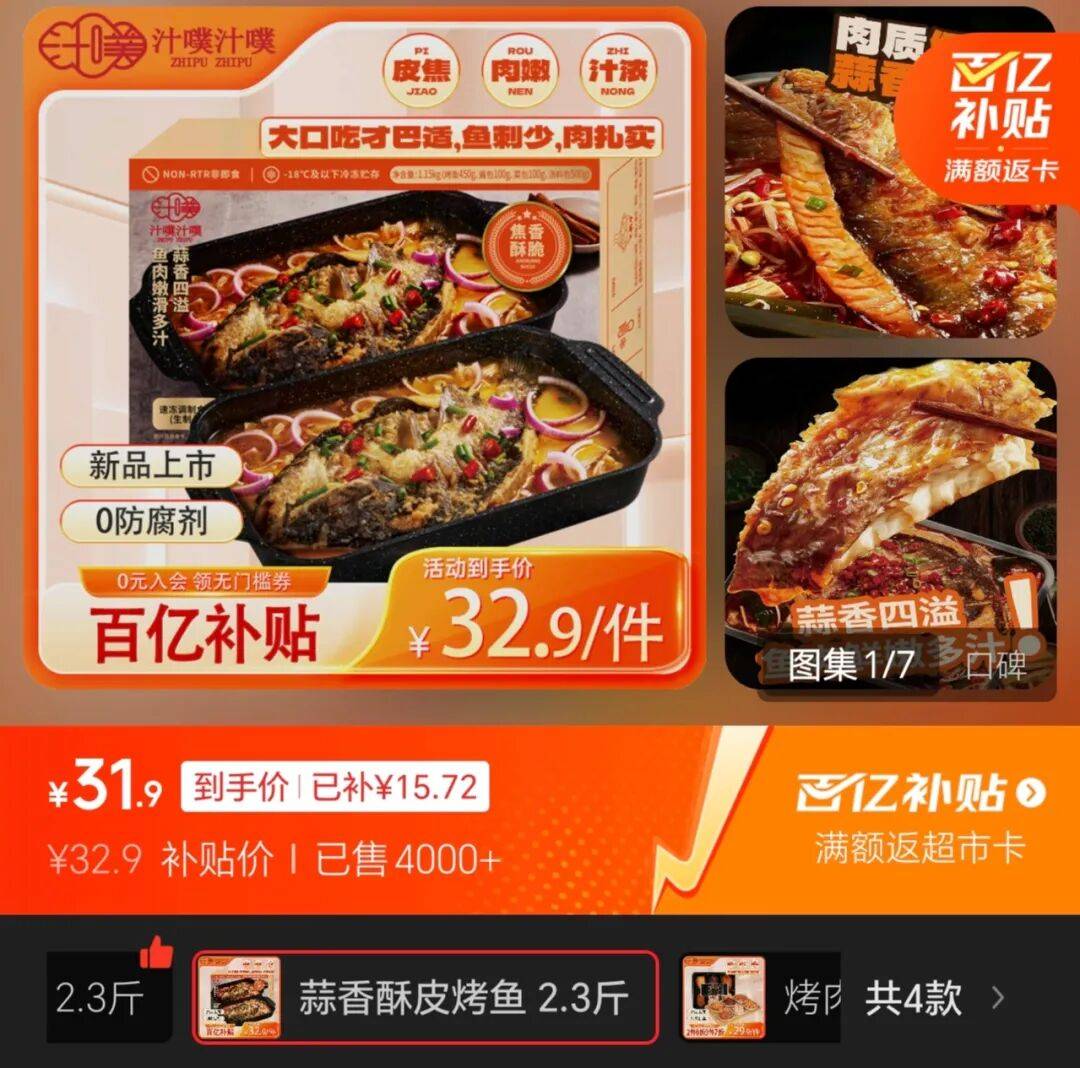Image resolution: width=1080 pixels, height=1068 pixels.
Task: Switch to the 口碑 tab
Action: tap(996, 666)
